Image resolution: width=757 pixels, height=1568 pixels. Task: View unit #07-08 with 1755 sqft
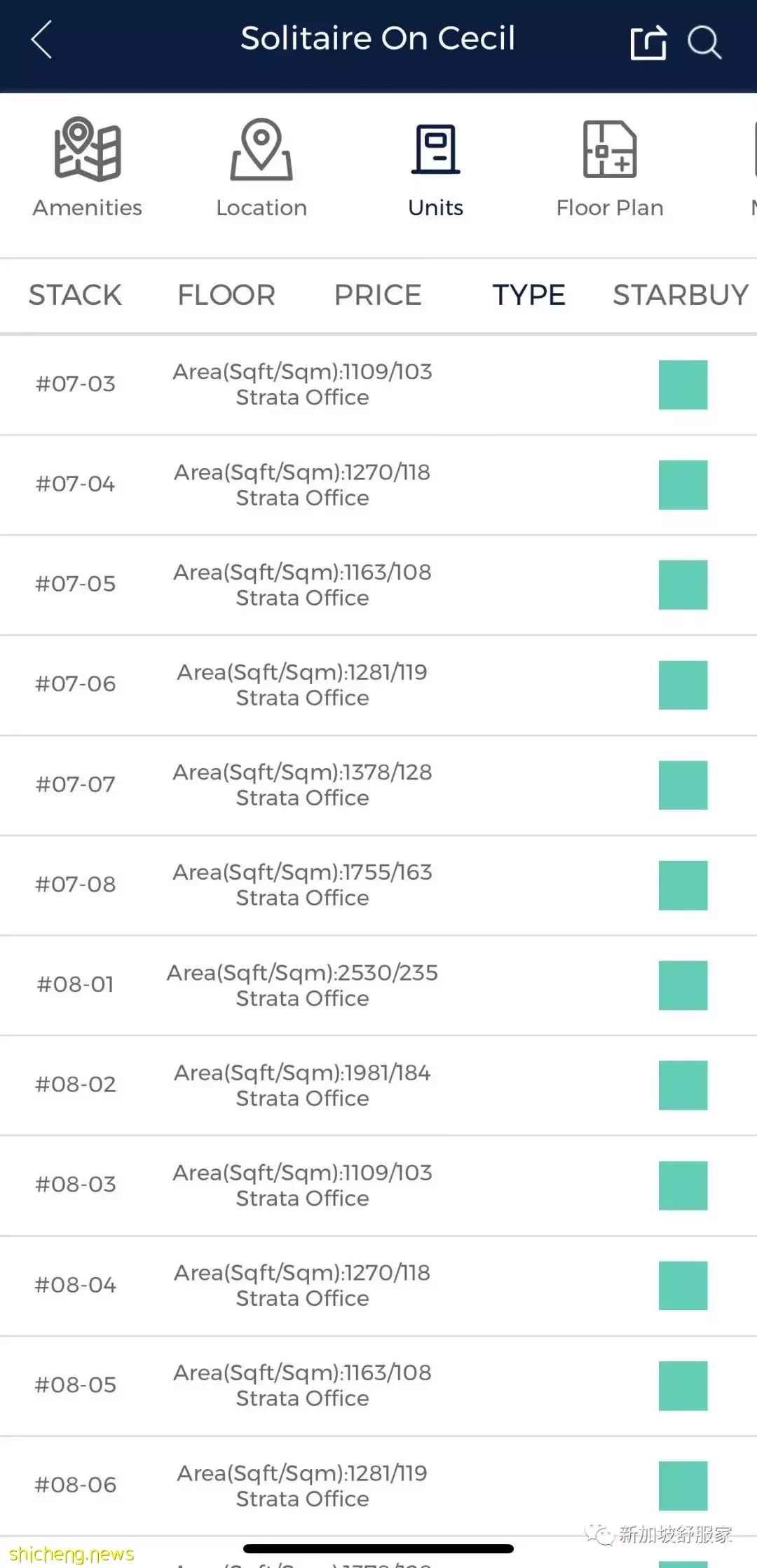click(378, 885)
